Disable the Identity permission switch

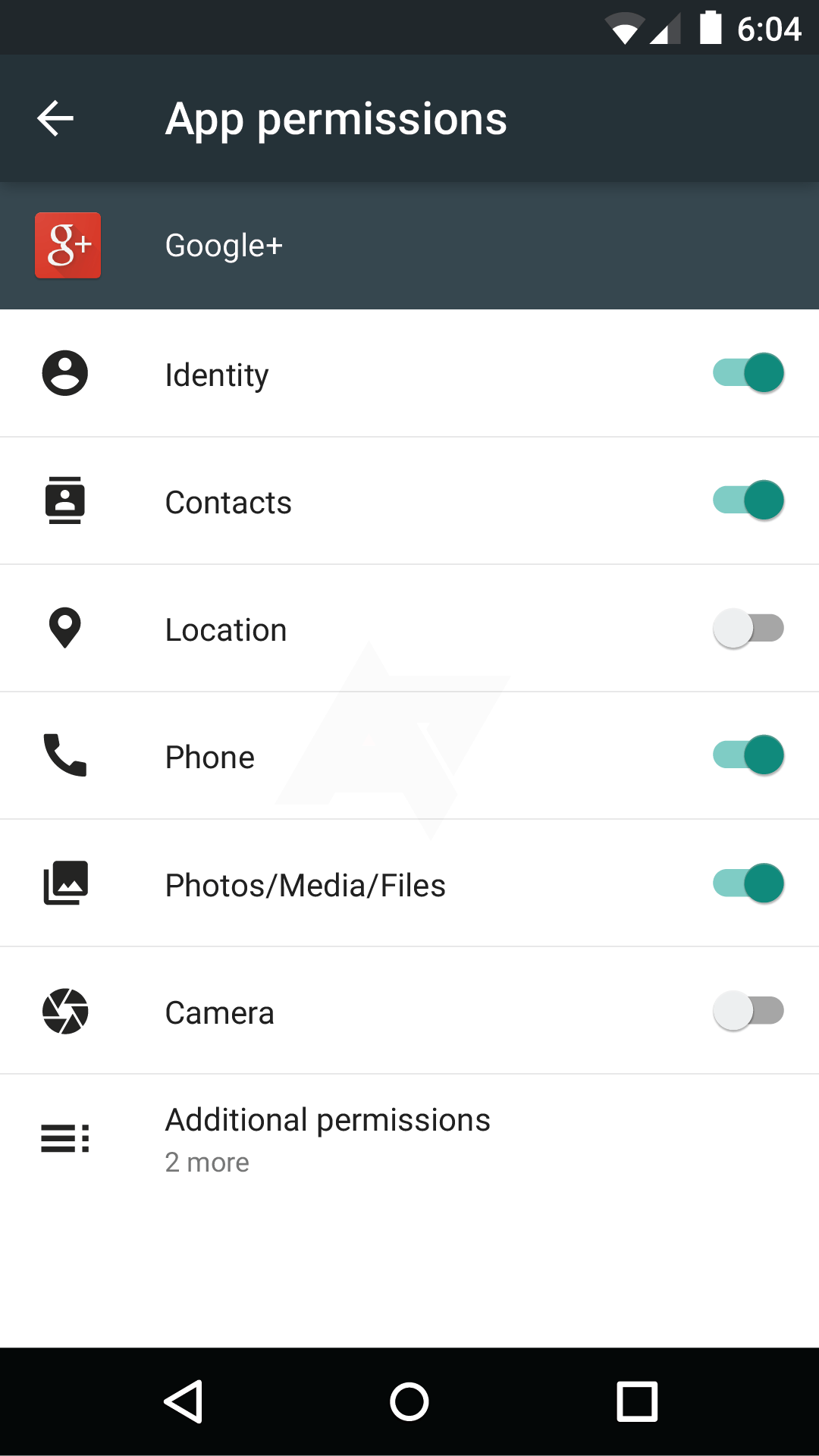(x=748, y=373)
